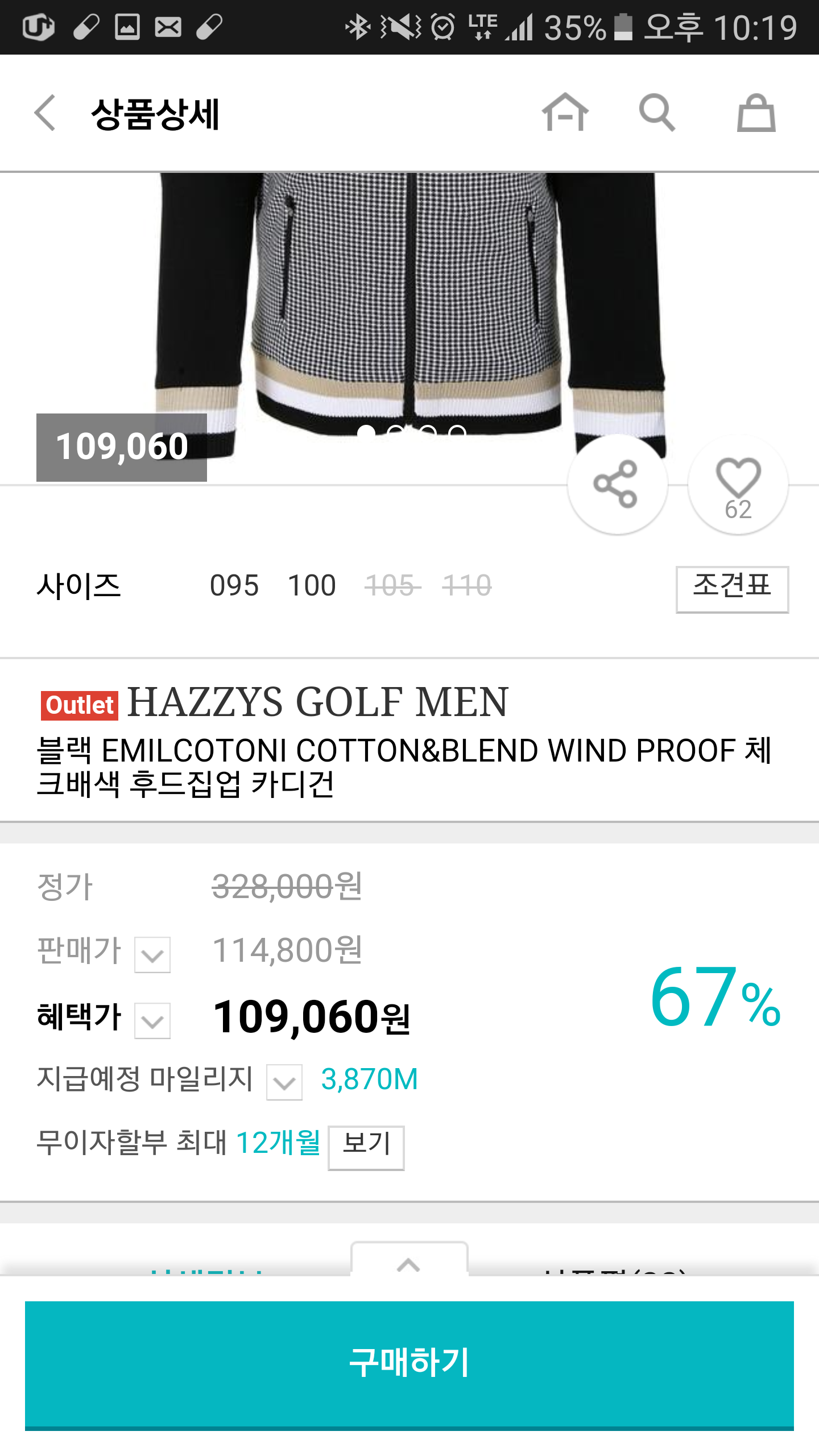Viewport: 819px width, 1456px height.
Task: Expand the 판매가 dropdown arrow
Action: coord(152,955)
